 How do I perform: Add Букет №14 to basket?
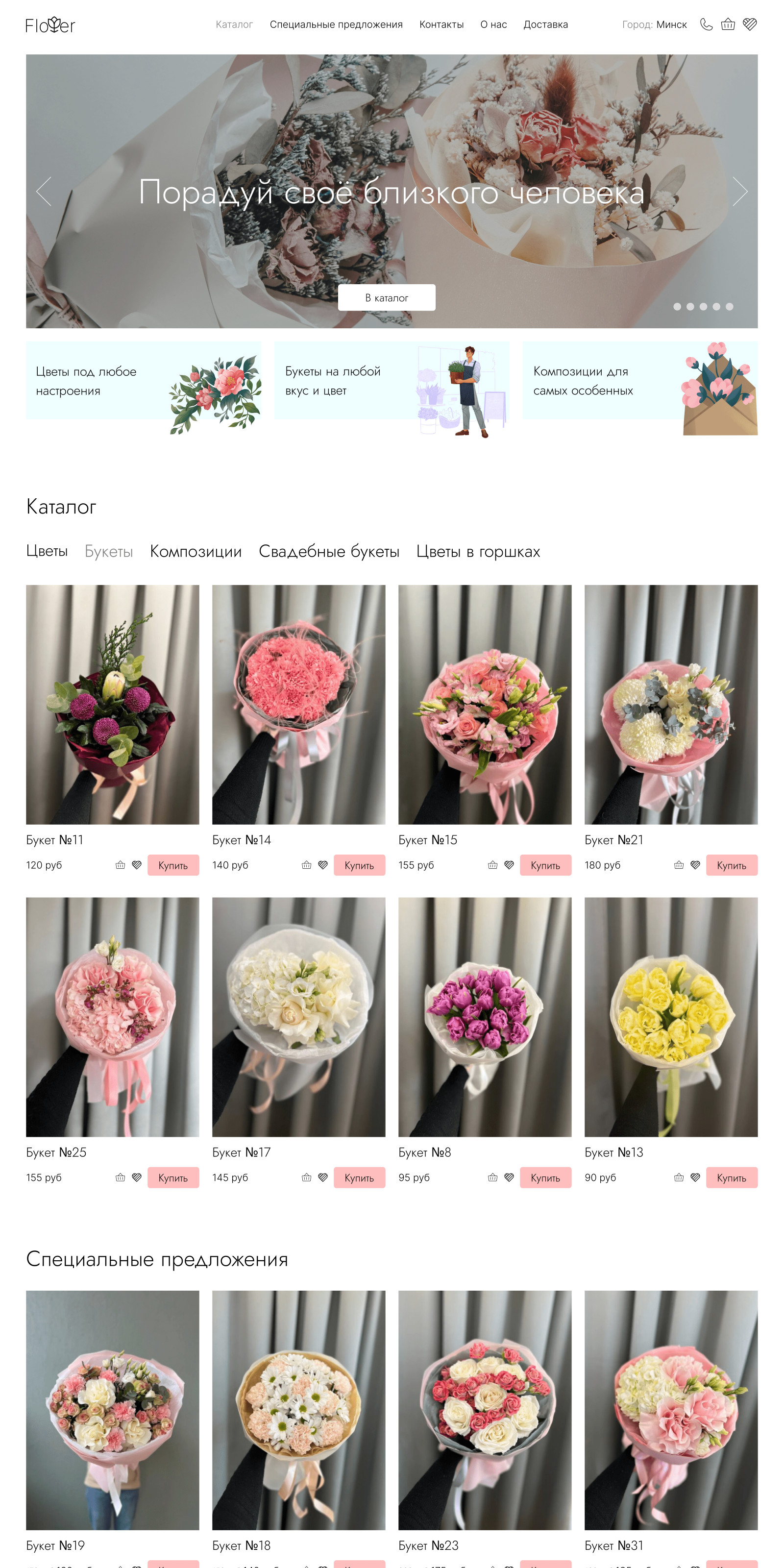306,865
